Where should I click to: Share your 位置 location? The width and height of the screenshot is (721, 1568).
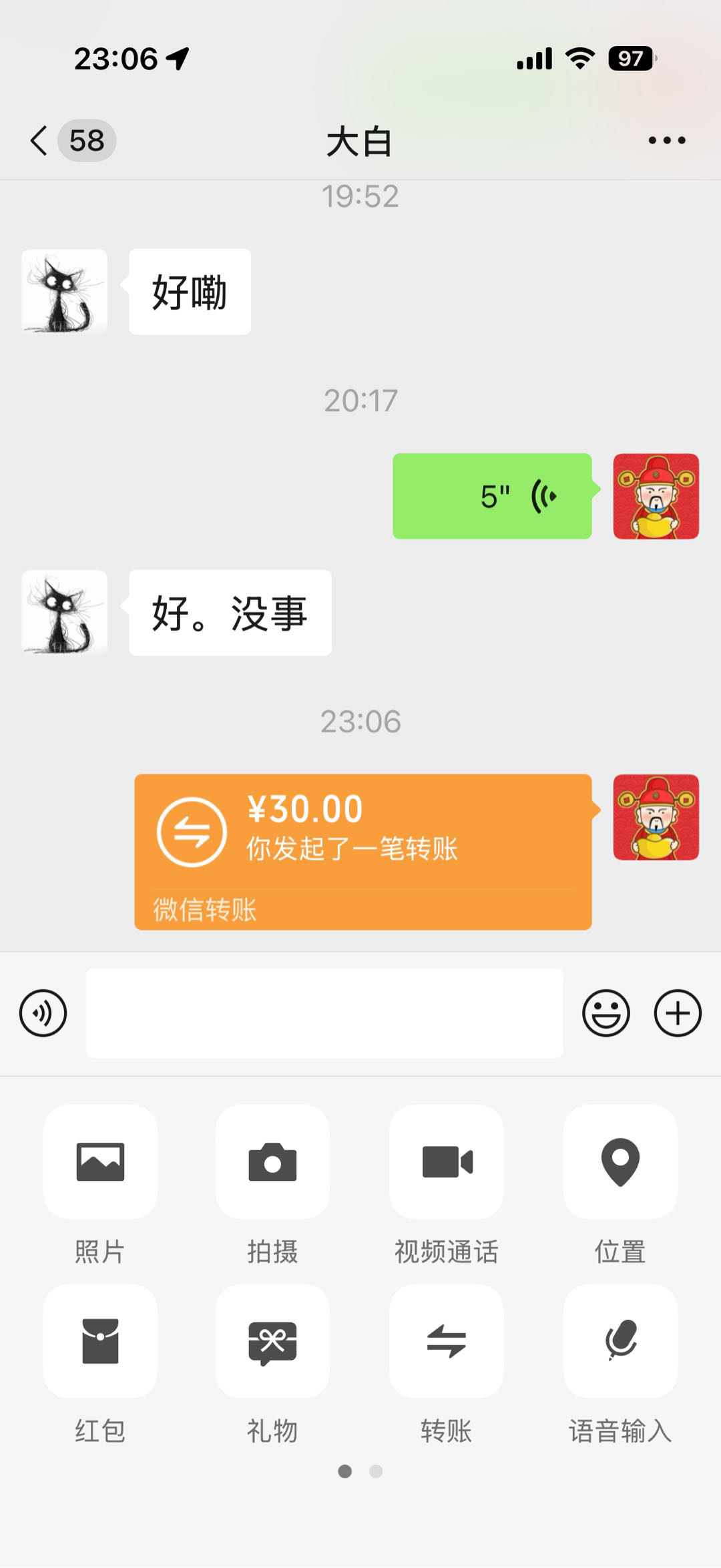click(x=620, y=1162)
